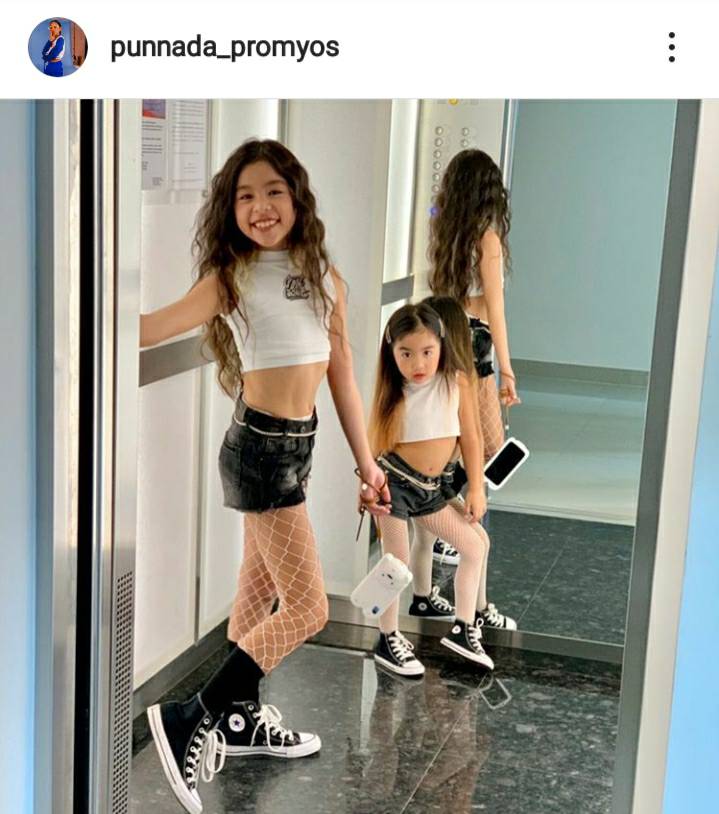Tap the punnada_promyos username

tap(224, 47)
